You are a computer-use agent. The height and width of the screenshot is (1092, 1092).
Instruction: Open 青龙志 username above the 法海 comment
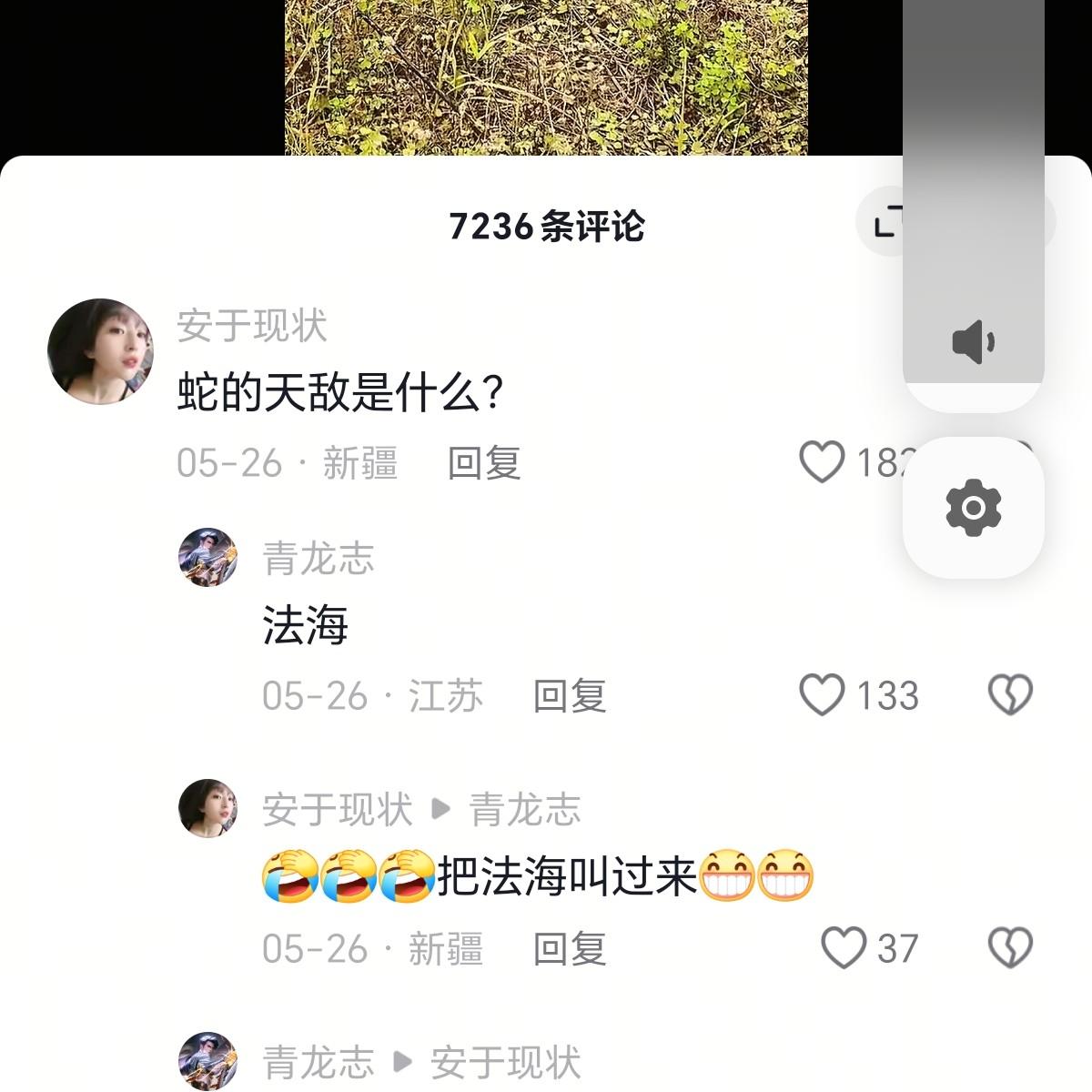(x=318, y=558)
